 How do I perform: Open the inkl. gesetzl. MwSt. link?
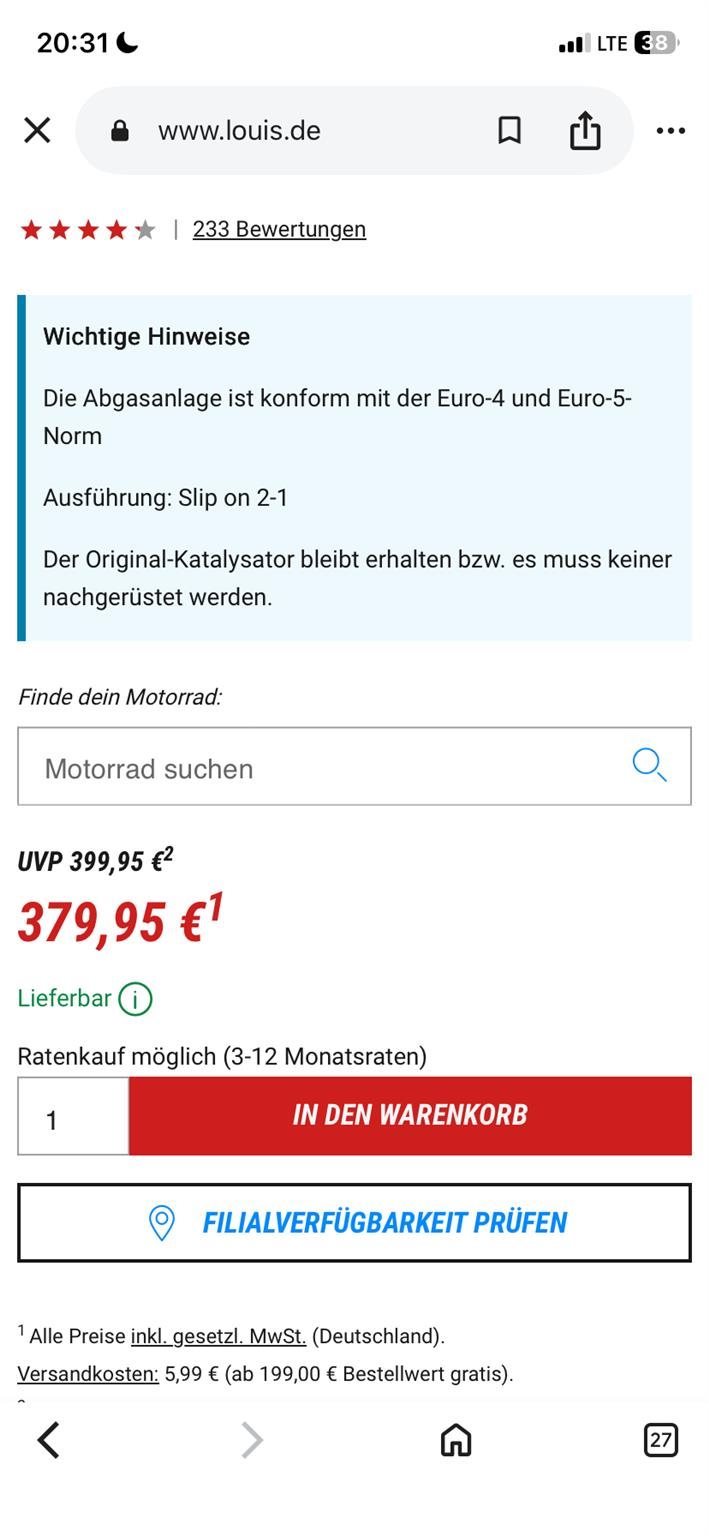(x=218, y=1336)
